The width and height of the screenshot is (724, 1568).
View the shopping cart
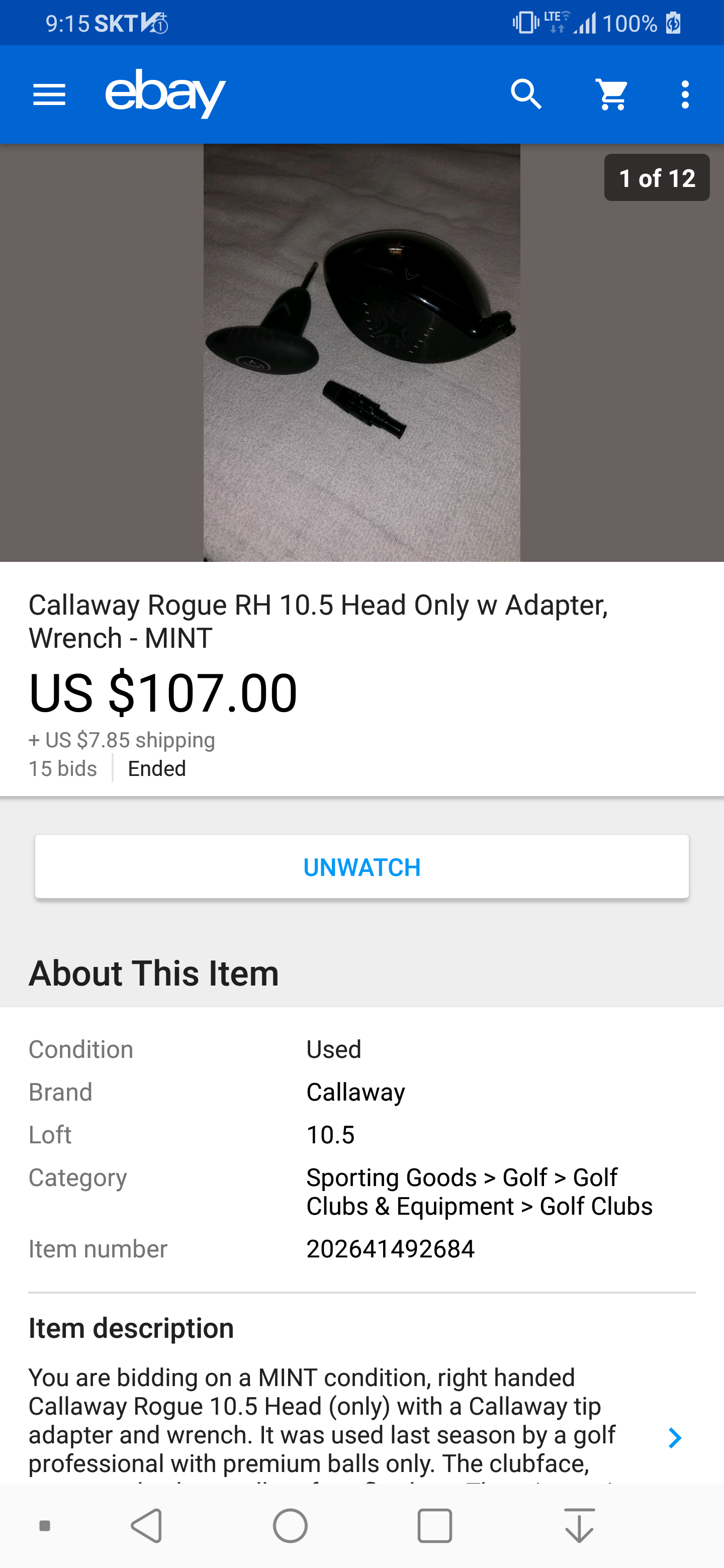pos(612,94)
